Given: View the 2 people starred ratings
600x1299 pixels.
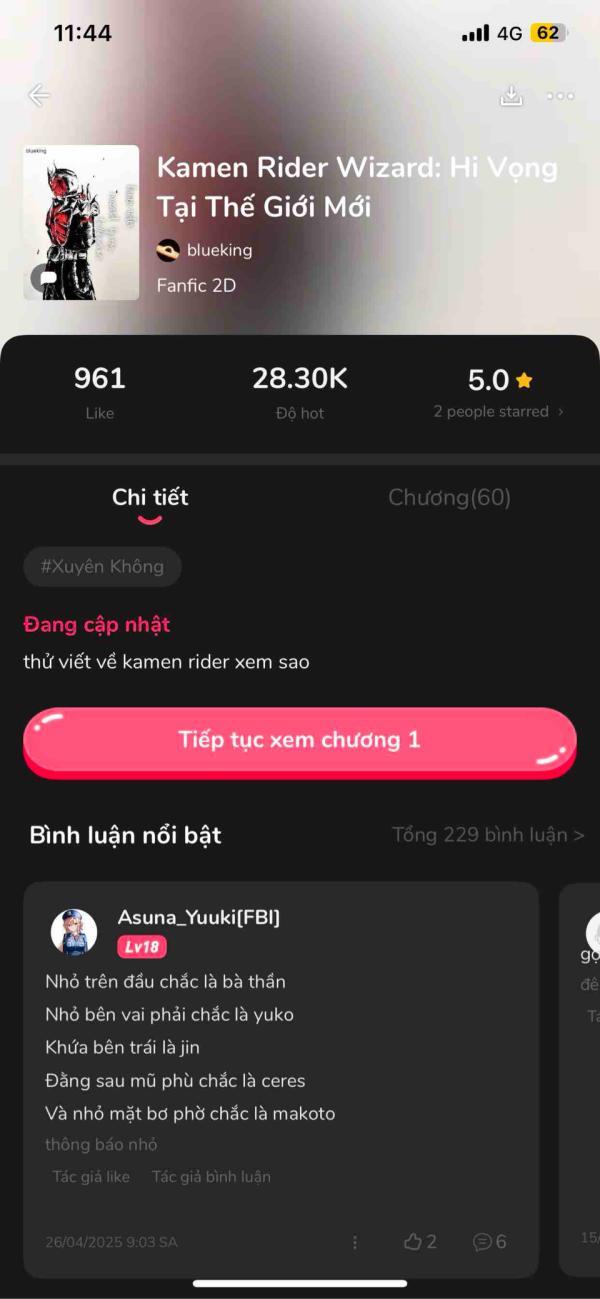Looking at the screenshot, I should coord(498,411).
